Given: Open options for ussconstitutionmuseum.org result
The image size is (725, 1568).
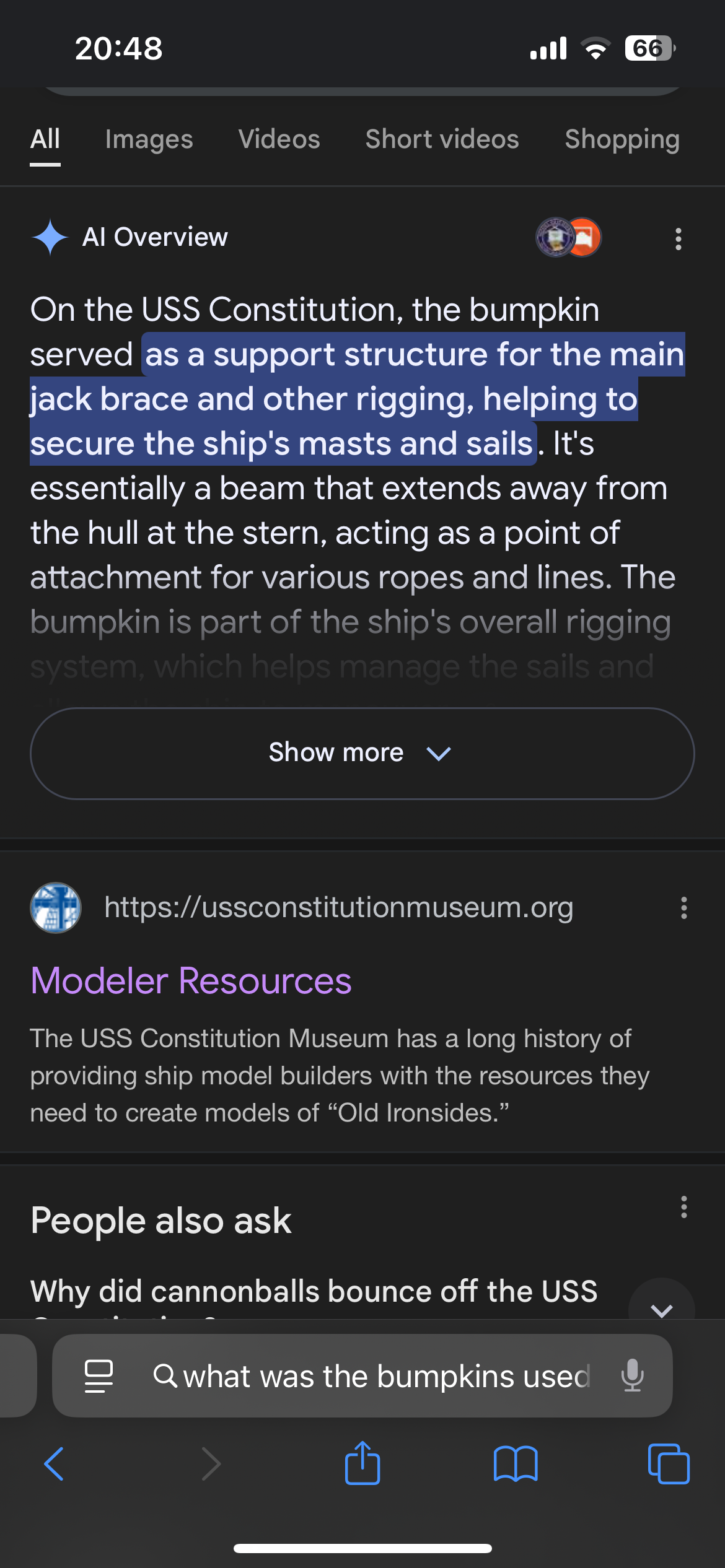Looking at the screenshot, I should [x=683, y=908].
